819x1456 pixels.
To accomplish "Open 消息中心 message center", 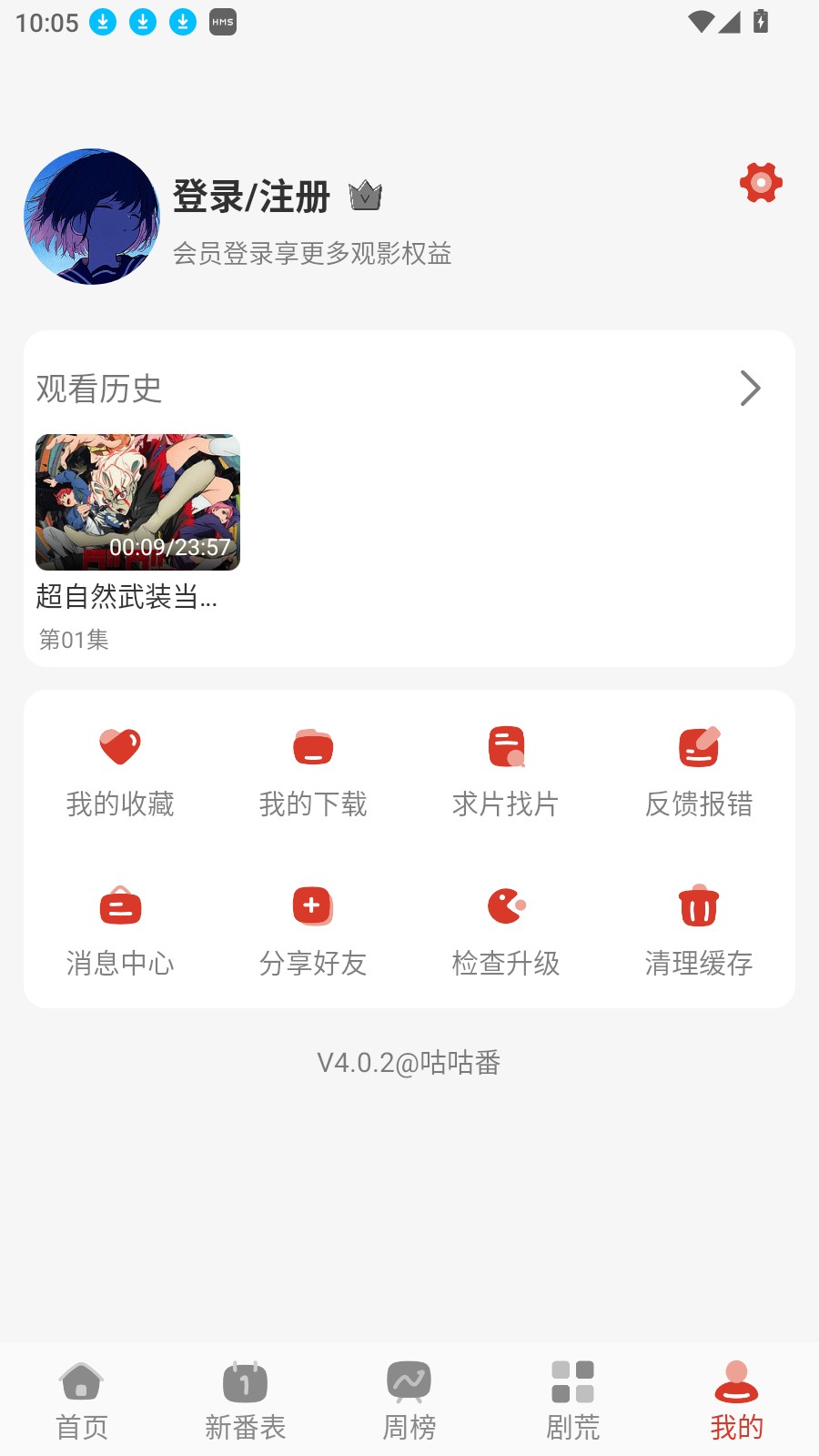I will click(121, 928).
